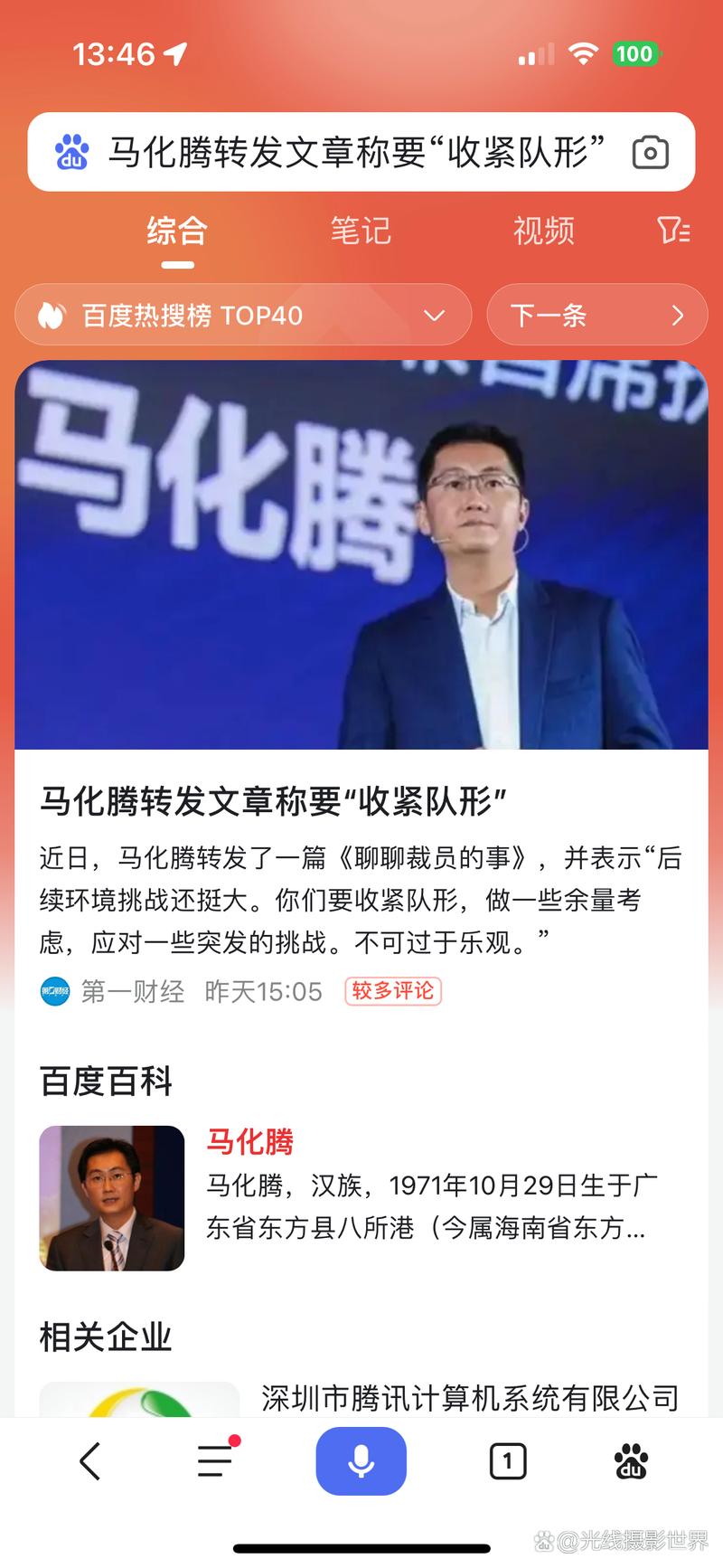Switch to the 笔记 tab
Viewport: 723px width, 1568px height.
click(x=361, y=231)
